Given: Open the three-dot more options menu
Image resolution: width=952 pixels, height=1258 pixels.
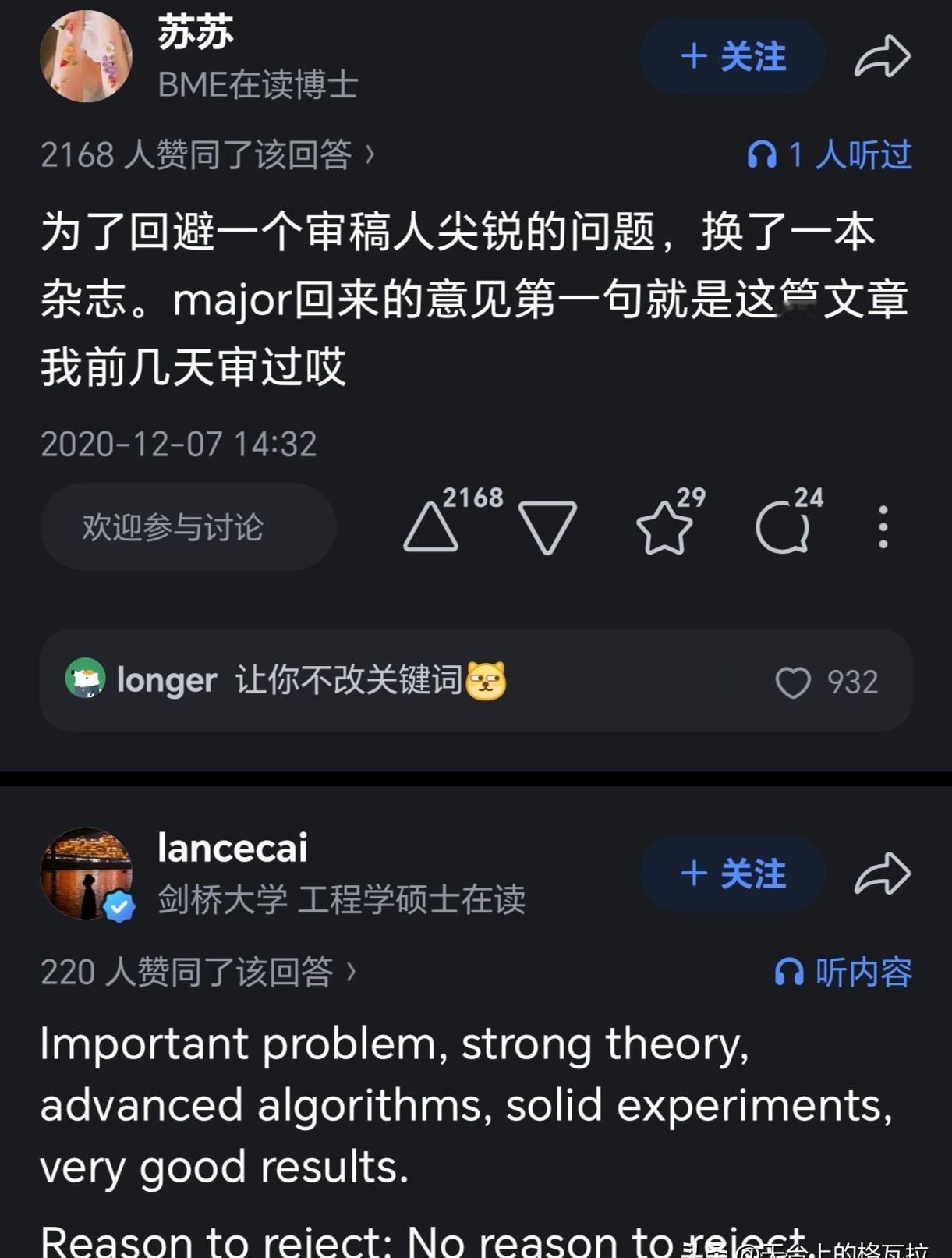Looking at the screenshot, I should 882,528.
